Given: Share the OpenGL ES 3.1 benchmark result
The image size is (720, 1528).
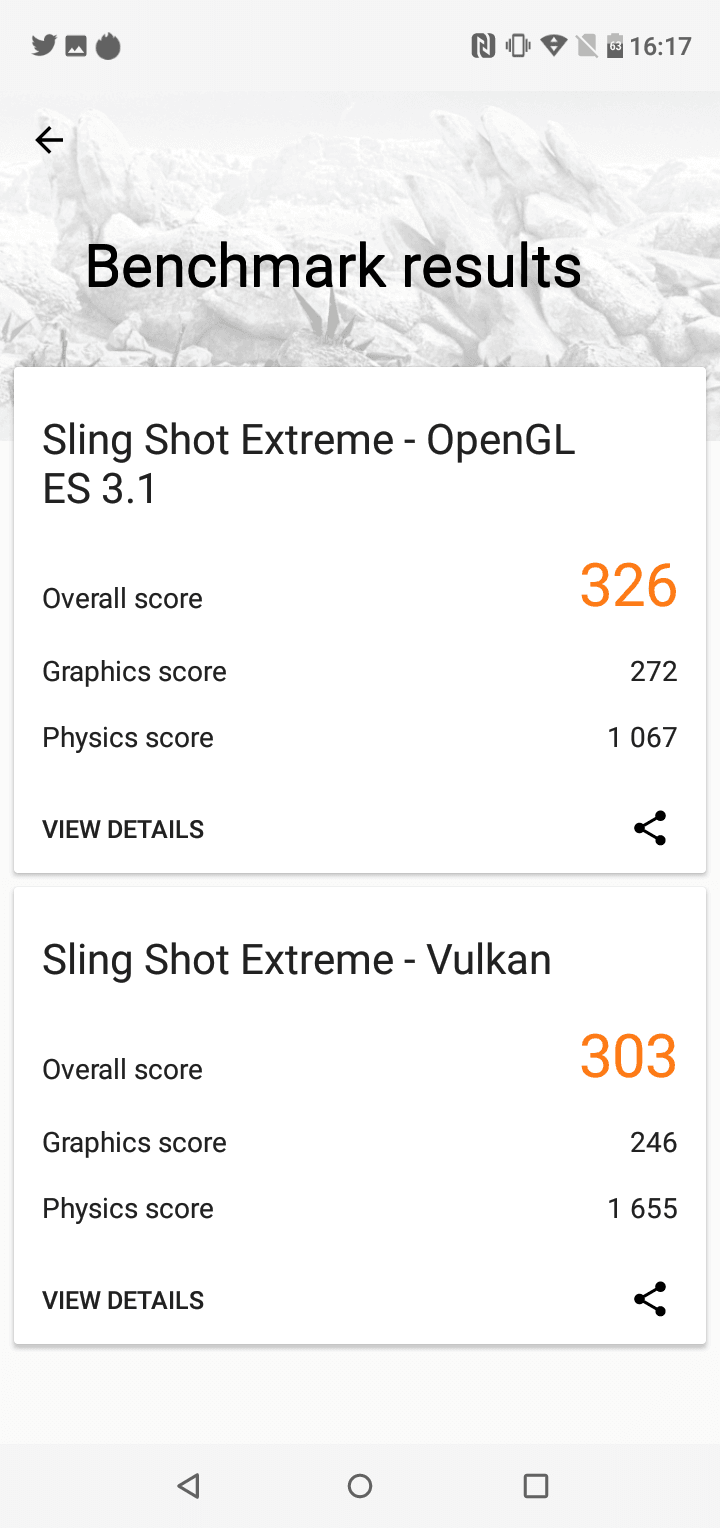Looking at the screenshot, I should point(650,828).
